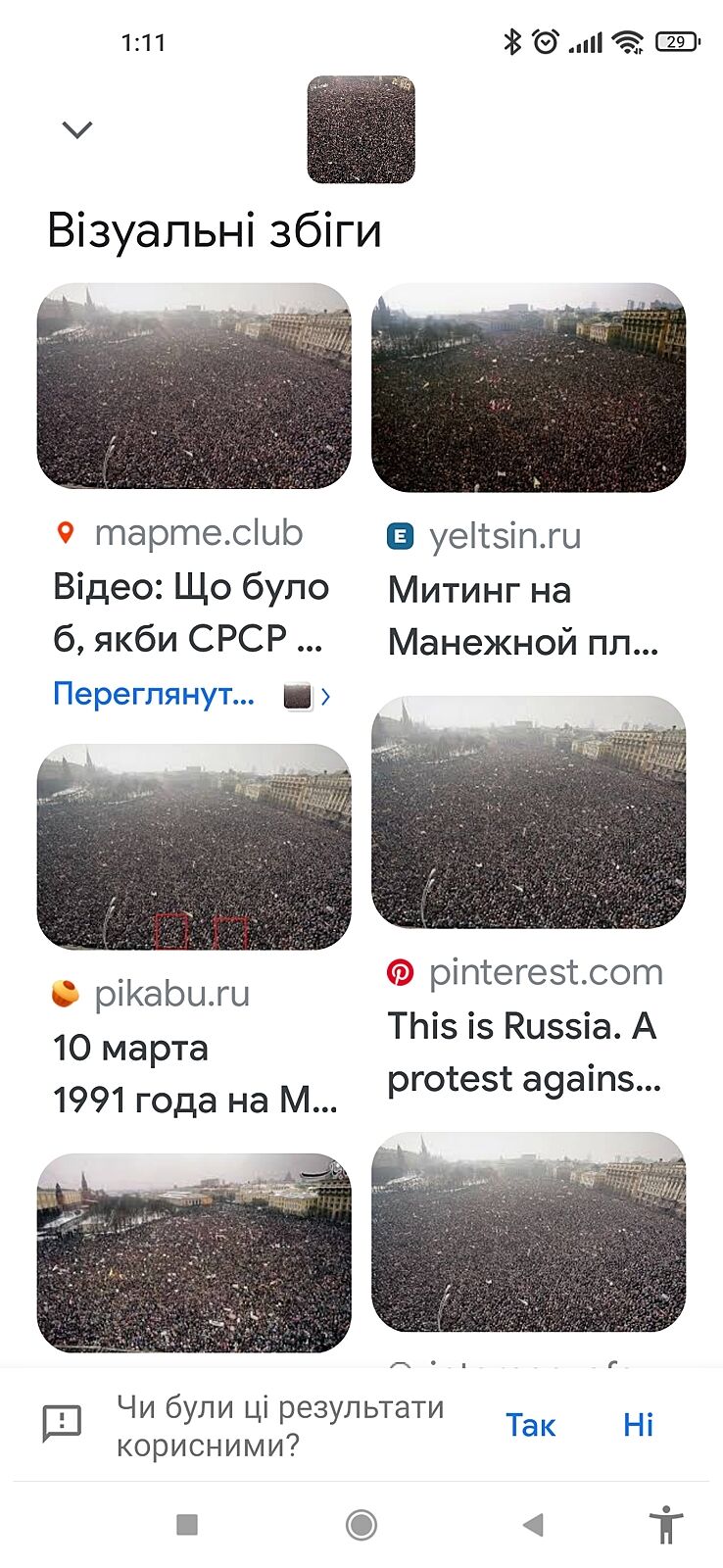Open the accessibility shortcut button

point(666,1525)
